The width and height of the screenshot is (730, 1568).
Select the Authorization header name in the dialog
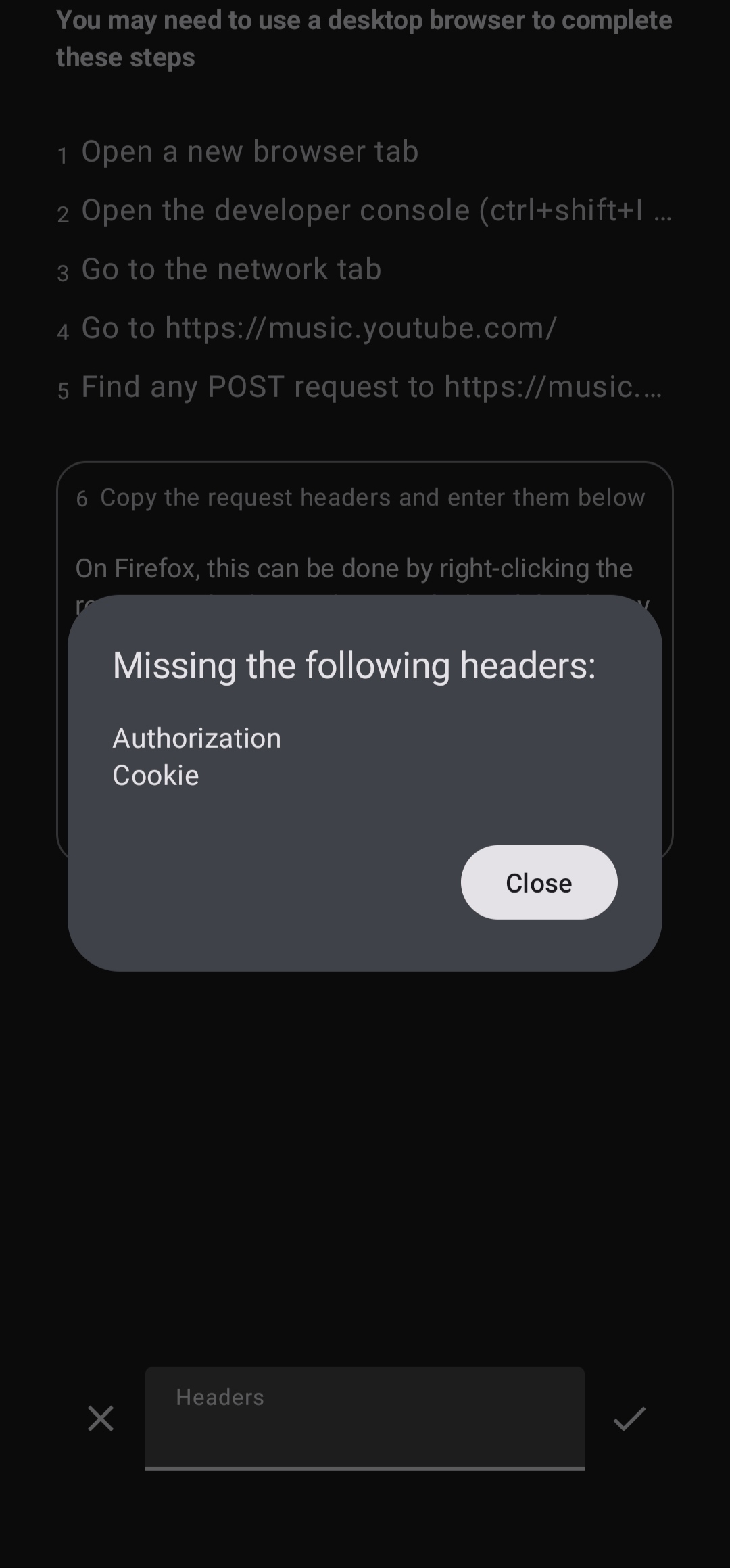click(197, 738)
